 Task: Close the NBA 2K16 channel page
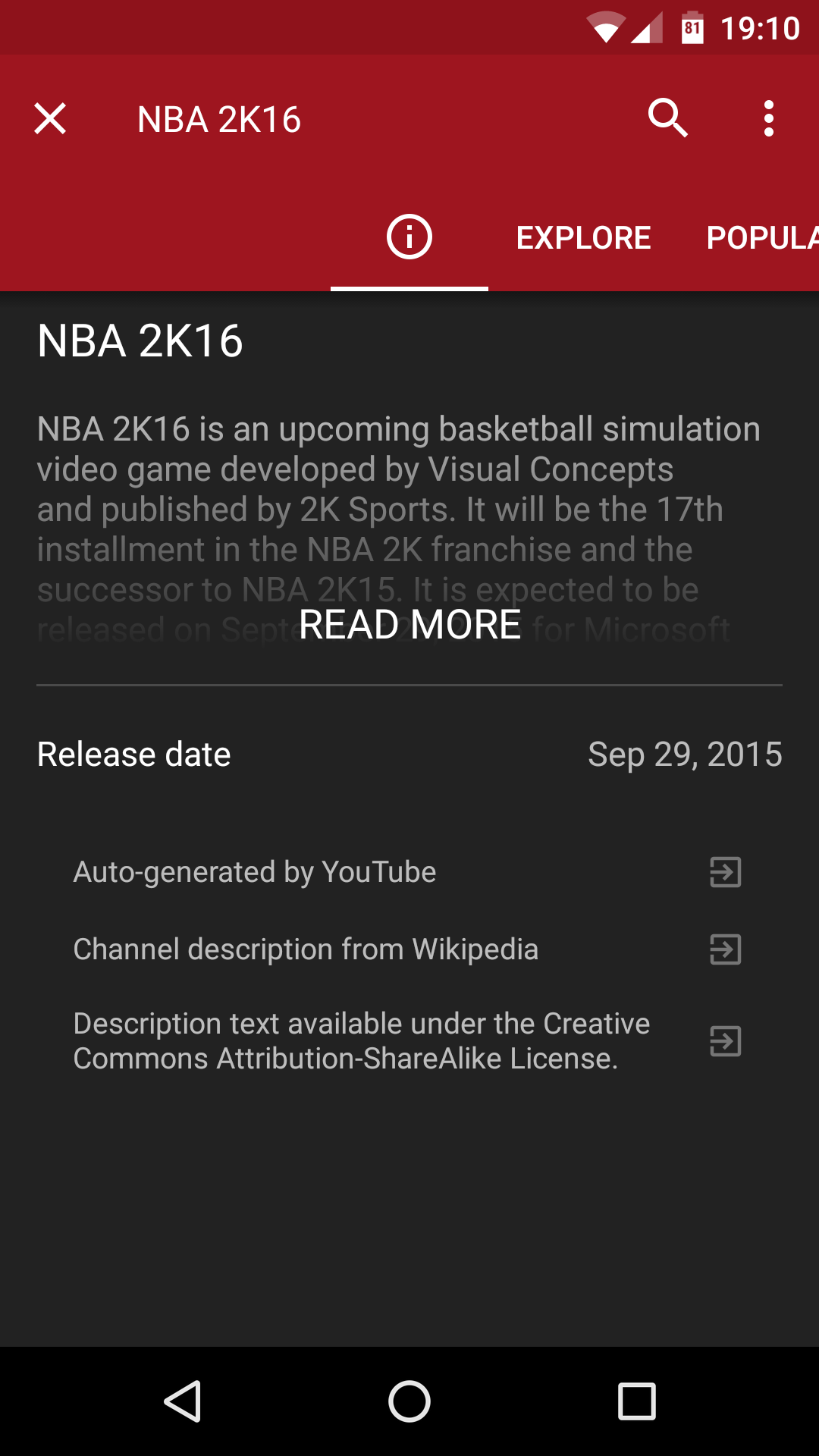(50, 119)
